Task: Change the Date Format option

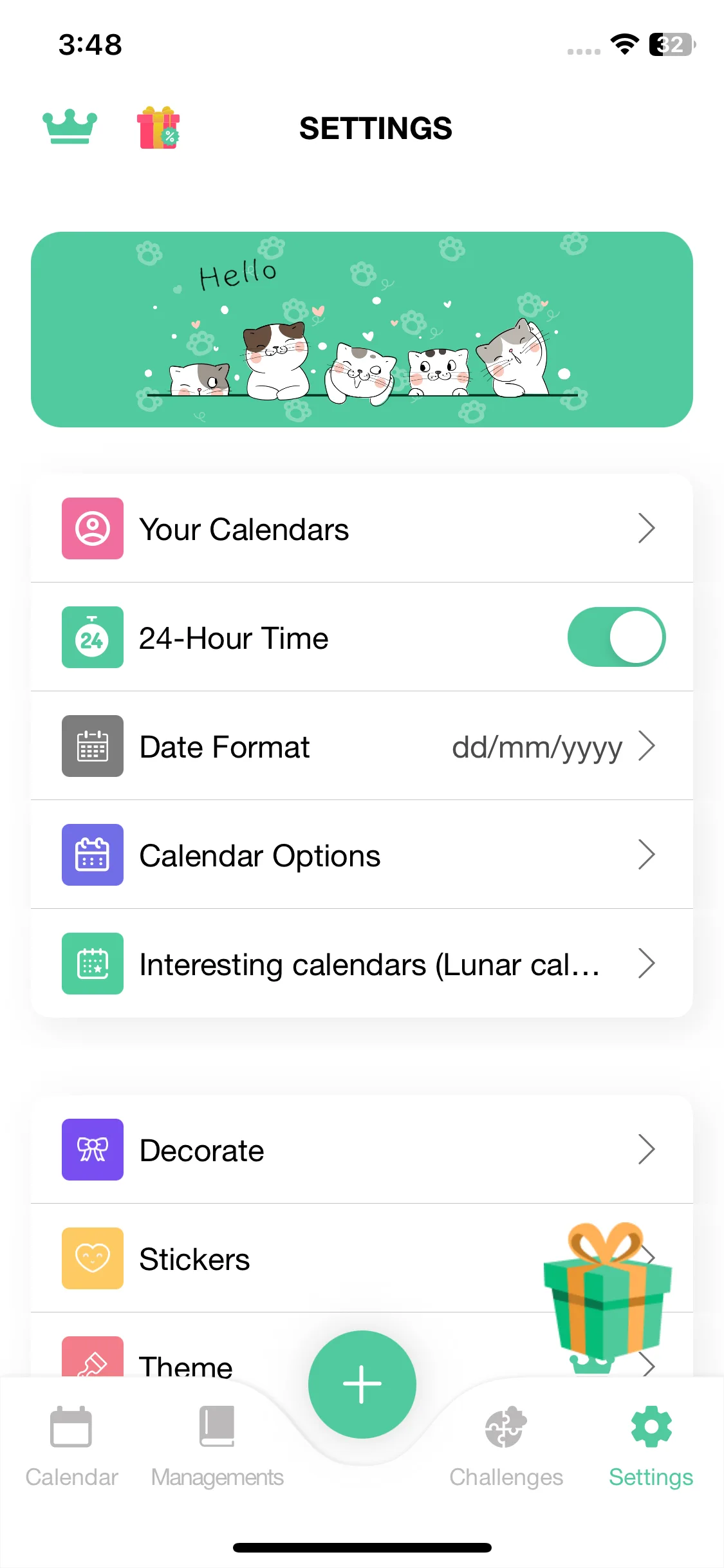Action: click(x=361, y=747)
